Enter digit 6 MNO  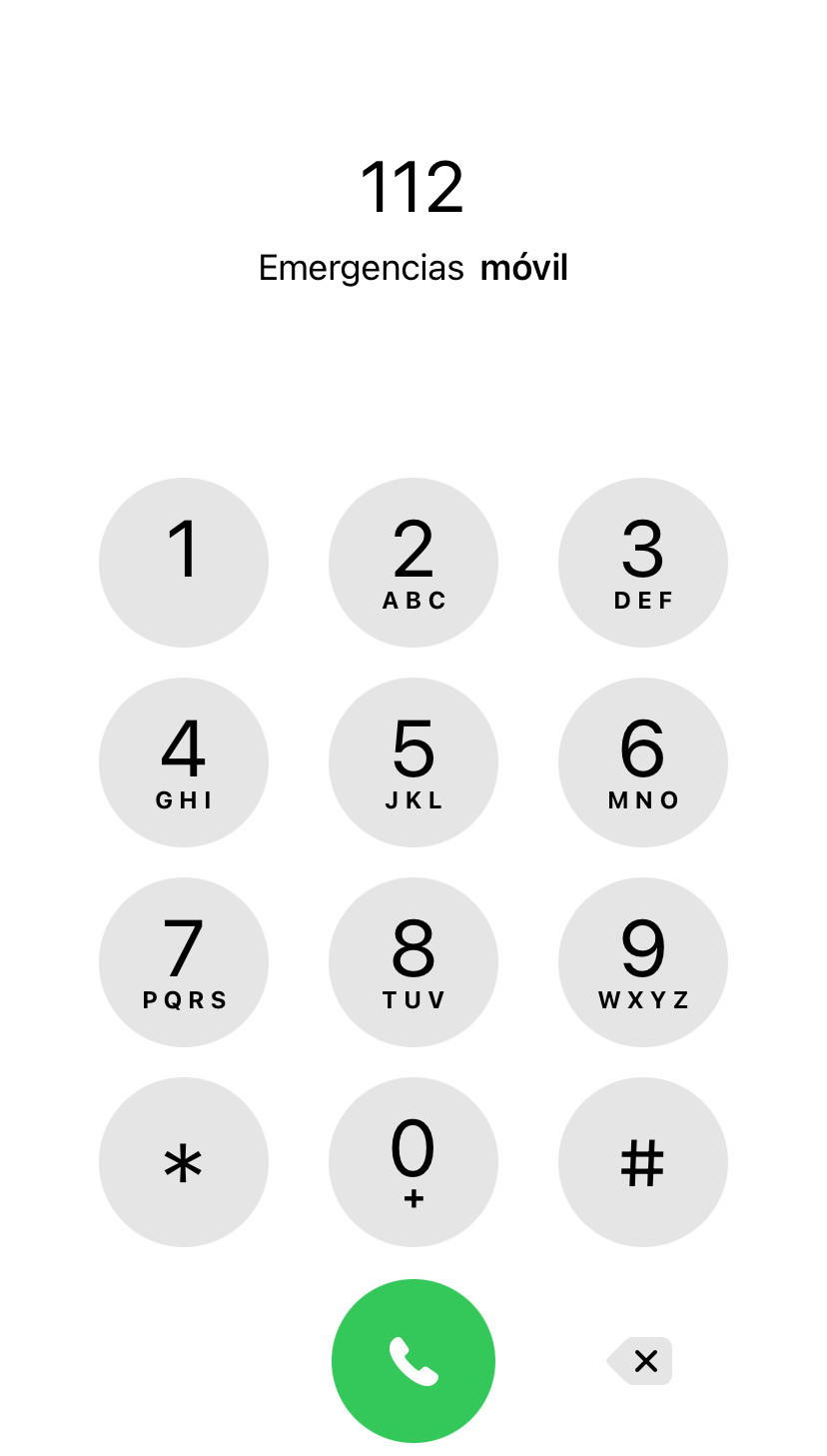(x=643, y=762)
